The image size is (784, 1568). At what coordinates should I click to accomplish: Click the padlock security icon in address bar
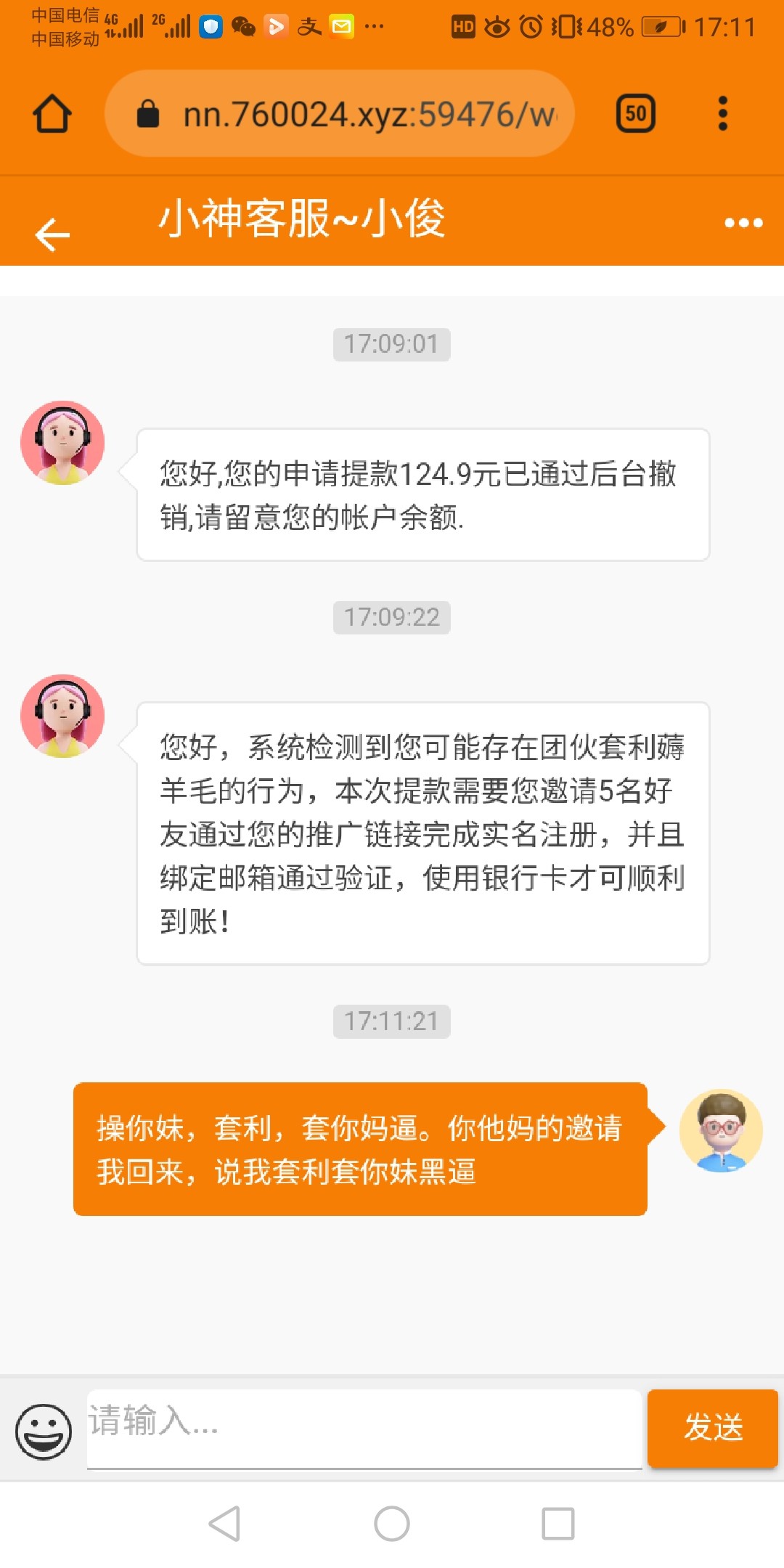click(149, 113)
